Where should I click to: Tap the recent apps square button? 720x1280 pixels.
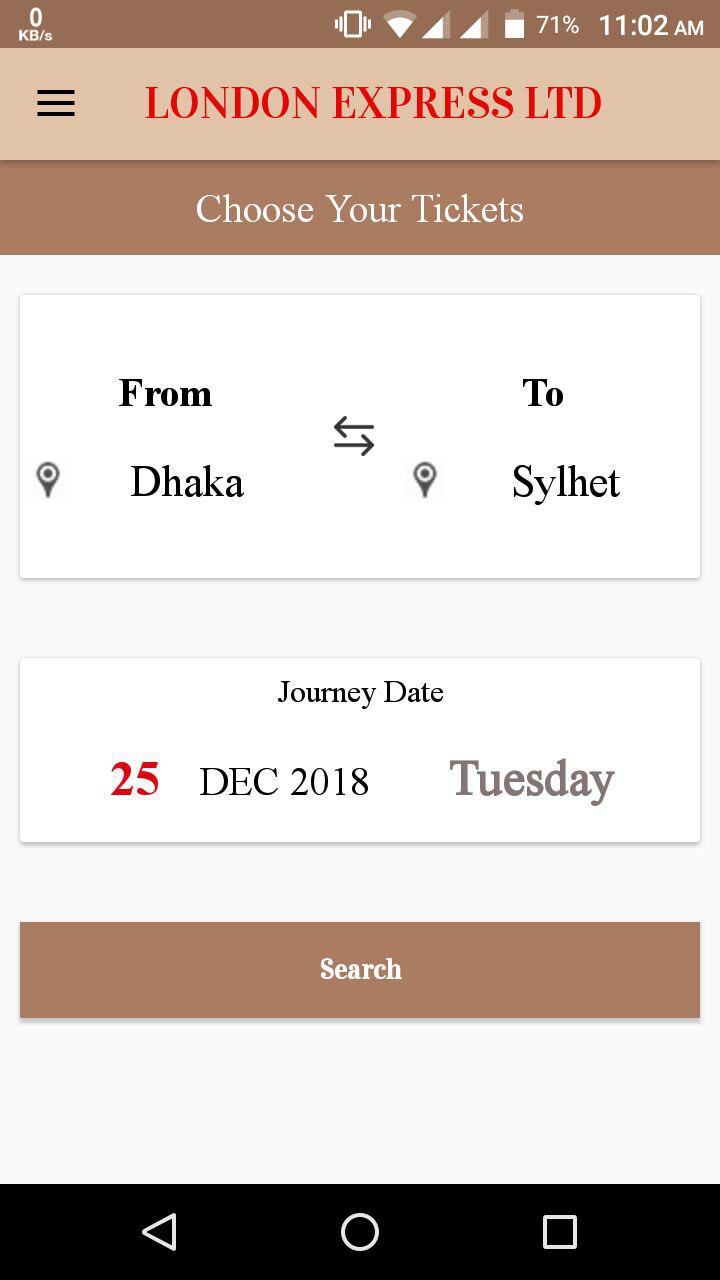click(x=560, y=1232)
